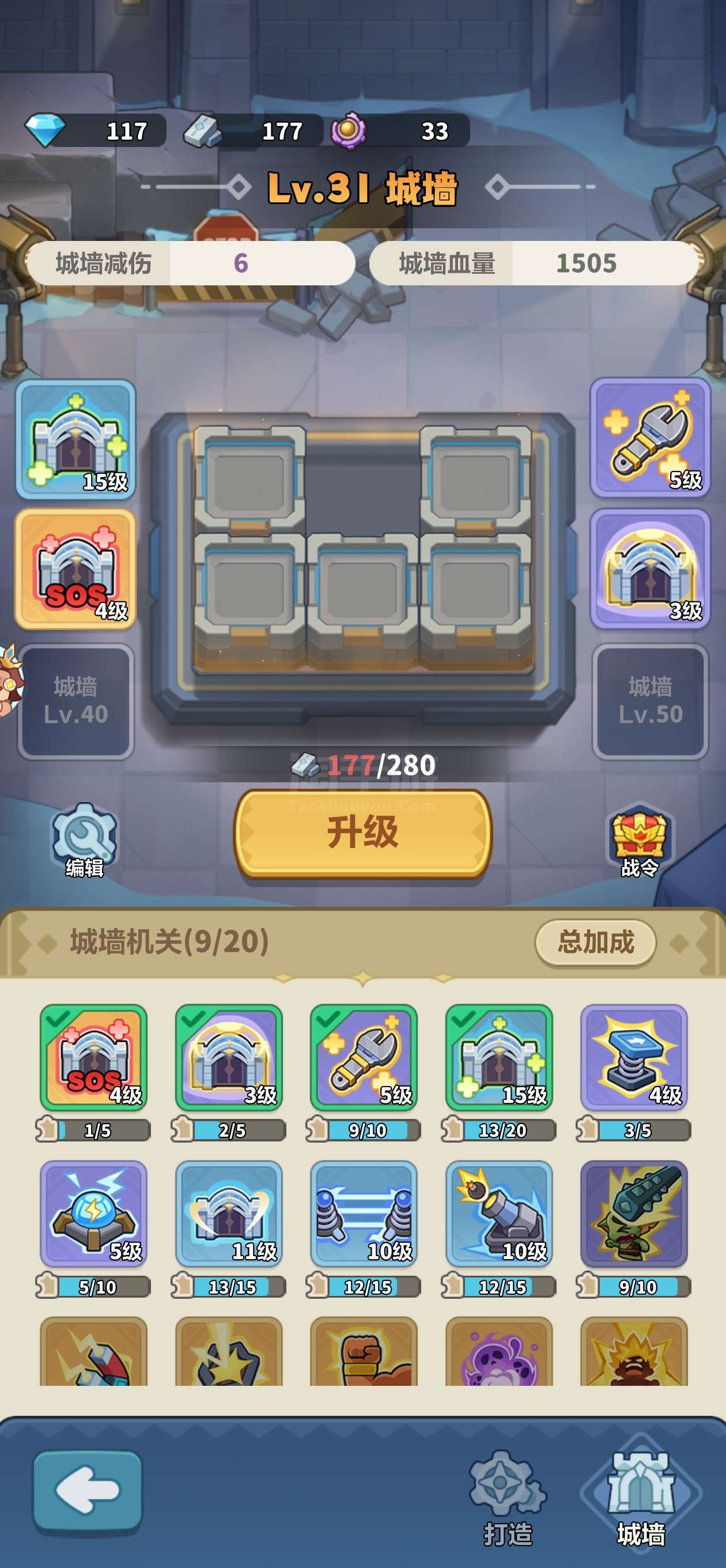Open 11级 gate mechanism with 13/15 progress
726x1568 pixels.
pos(229,1213)
